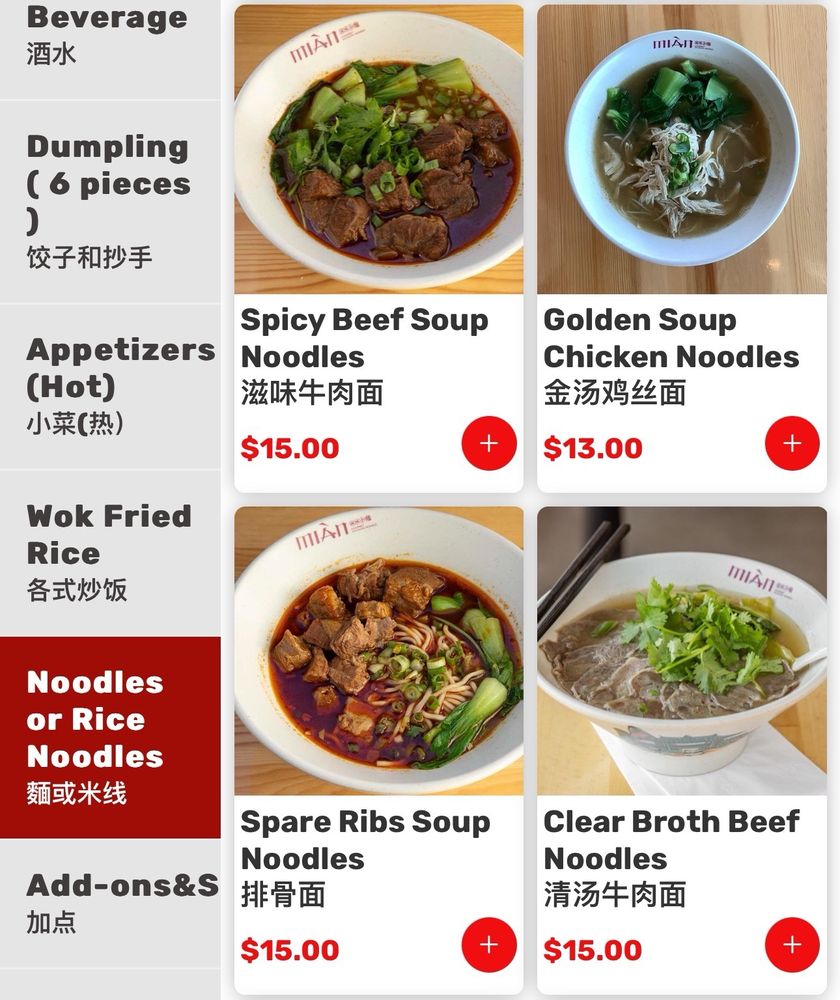Open the Dumpling (6 pieces) category
Screen dimensions: 840x1000
[x=108, y=202]
